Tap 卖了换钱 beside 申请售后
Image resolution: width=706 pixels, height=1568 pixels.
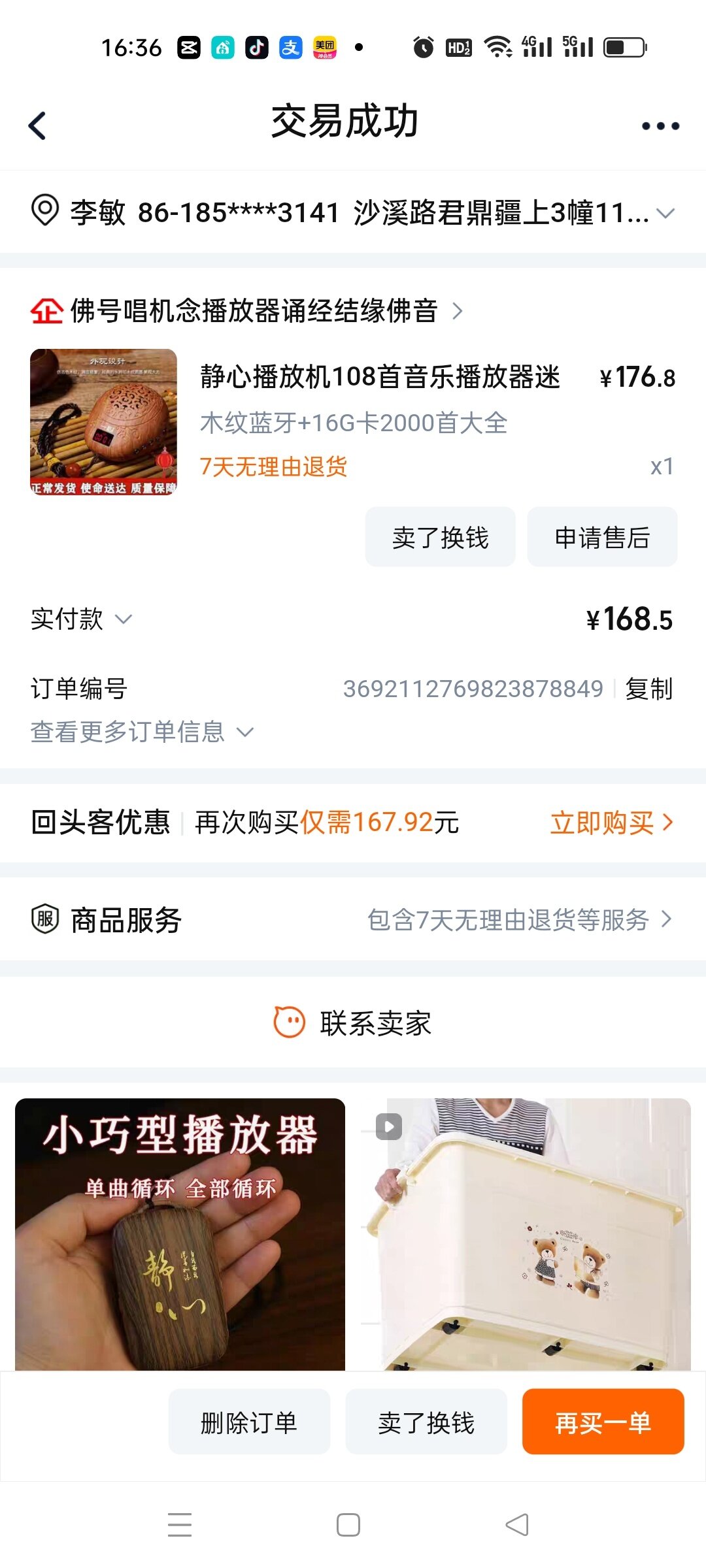(x=440, y=538)
